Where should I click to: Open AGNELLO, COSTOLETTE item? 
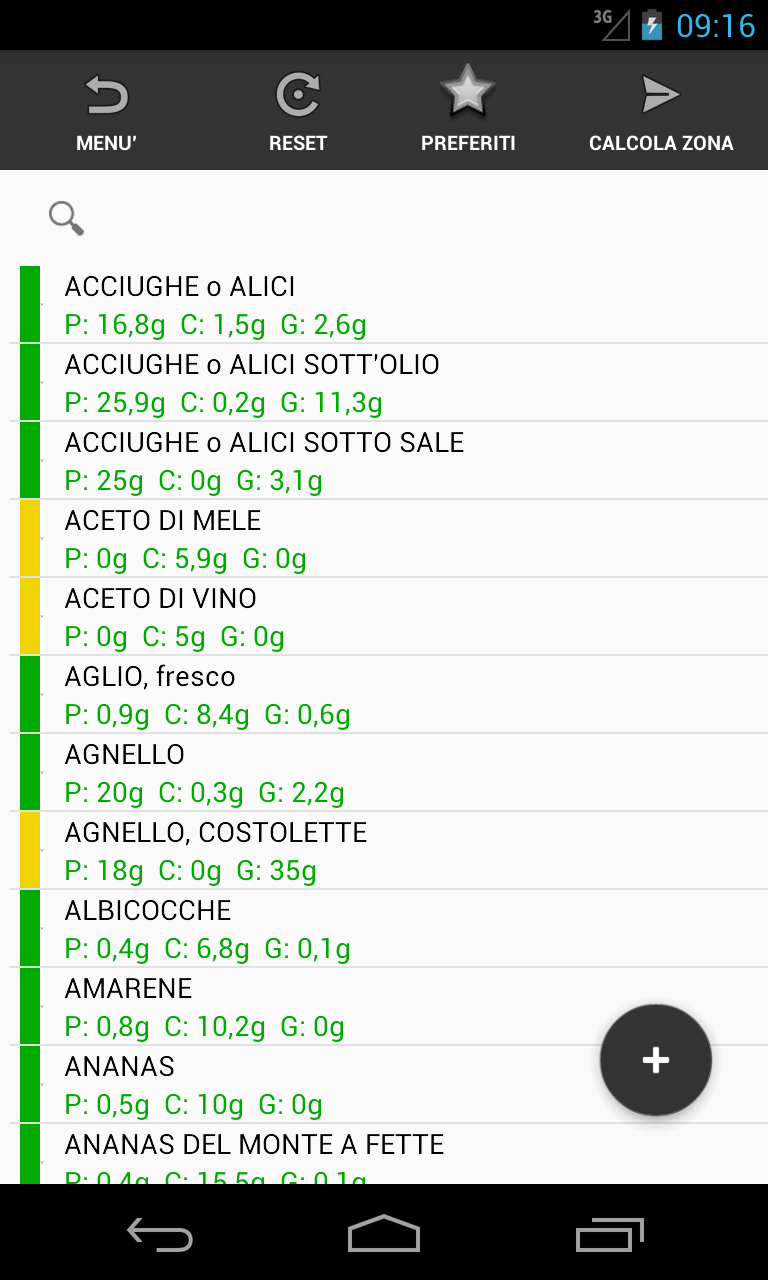coord(300,851)
